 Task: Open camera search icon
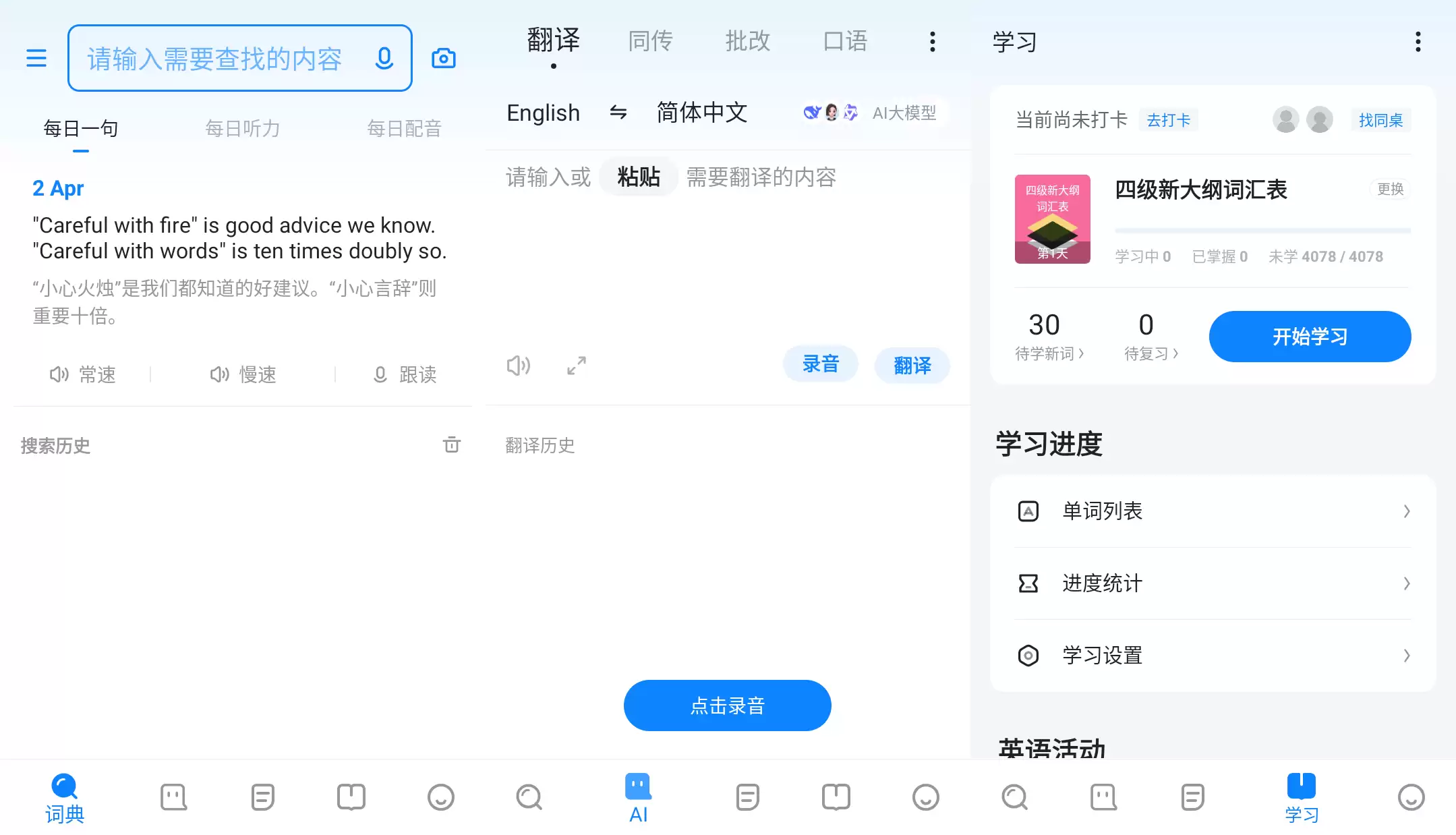pyautogui.click(x=443, y=59)
